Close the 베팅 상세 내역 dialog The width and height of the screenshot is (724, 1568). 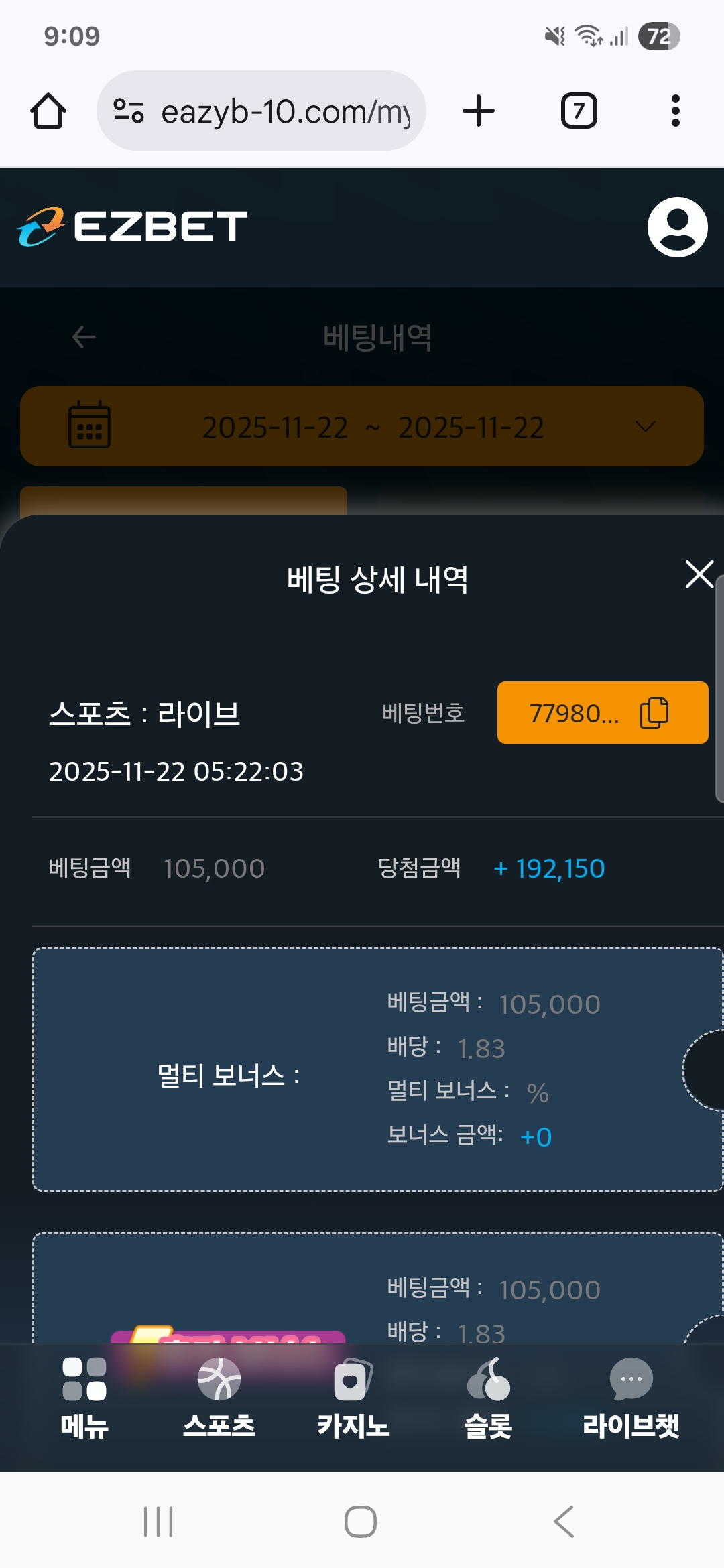click(x=699, y=575)
